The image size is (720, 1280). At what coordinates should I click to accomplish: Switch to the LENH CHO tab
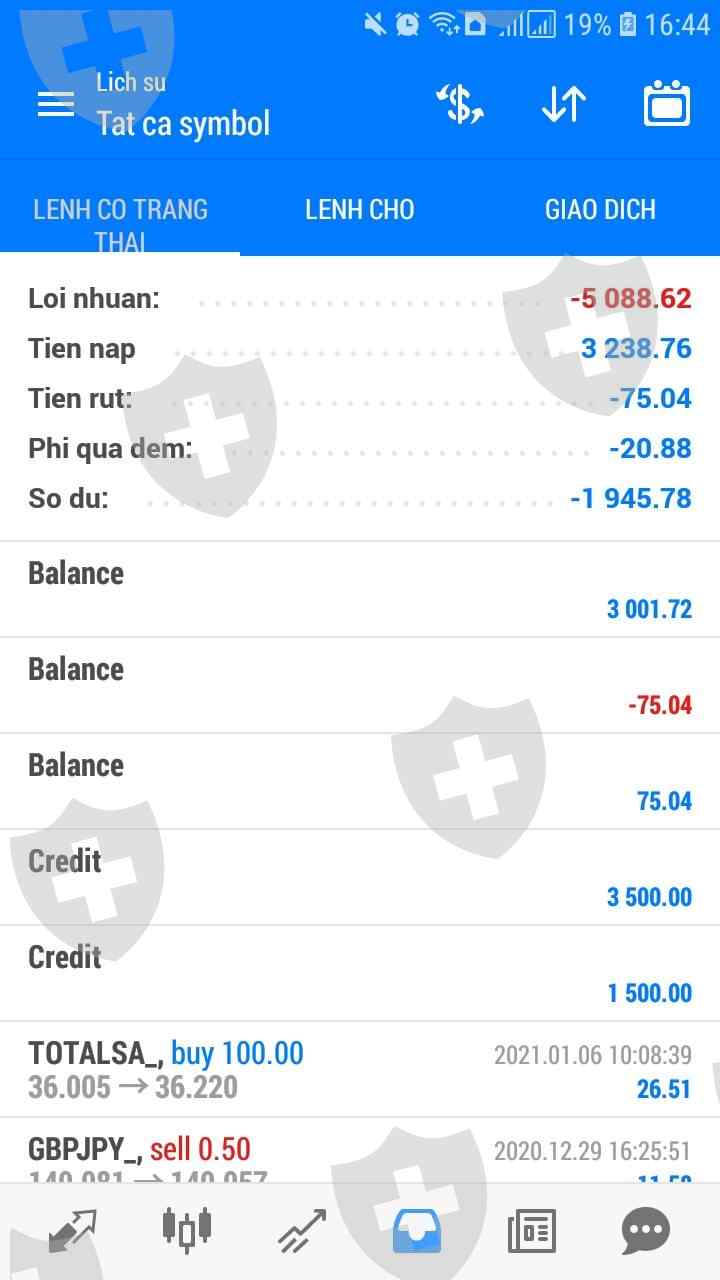click(x=360, y=209)
